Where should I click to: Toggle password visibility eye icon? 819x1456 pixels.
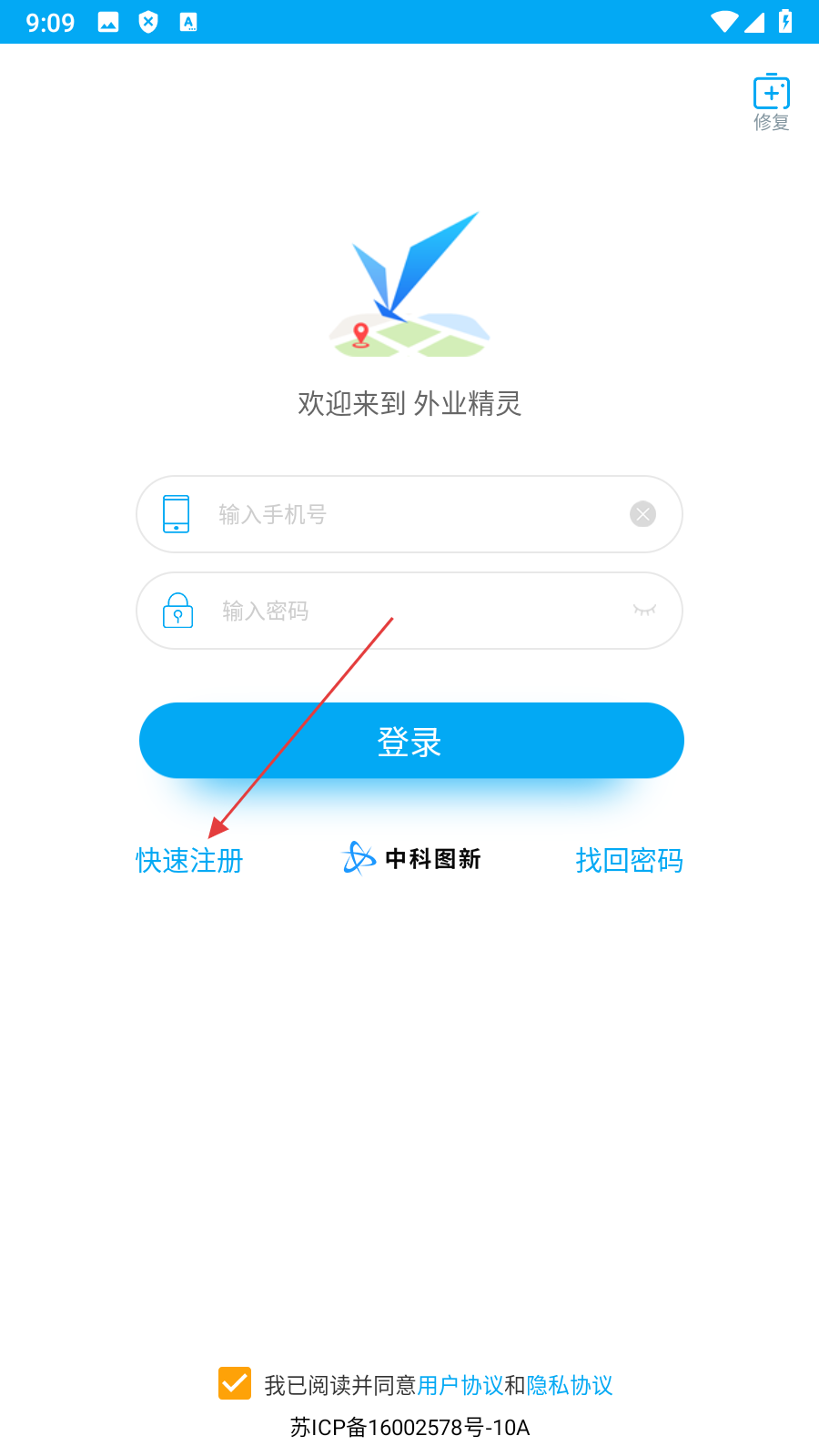click(x=644, y=611)
